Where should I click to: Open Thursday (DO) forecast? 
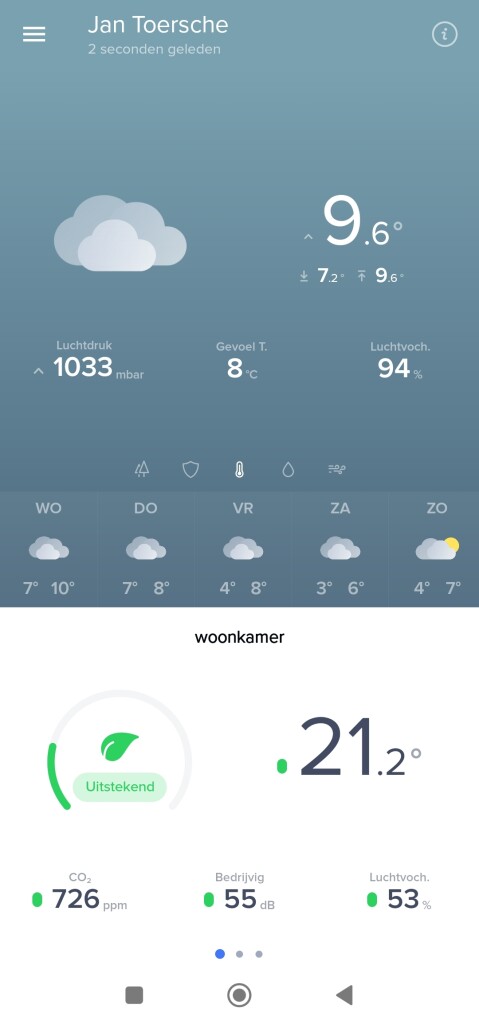(x=146, y=549)
